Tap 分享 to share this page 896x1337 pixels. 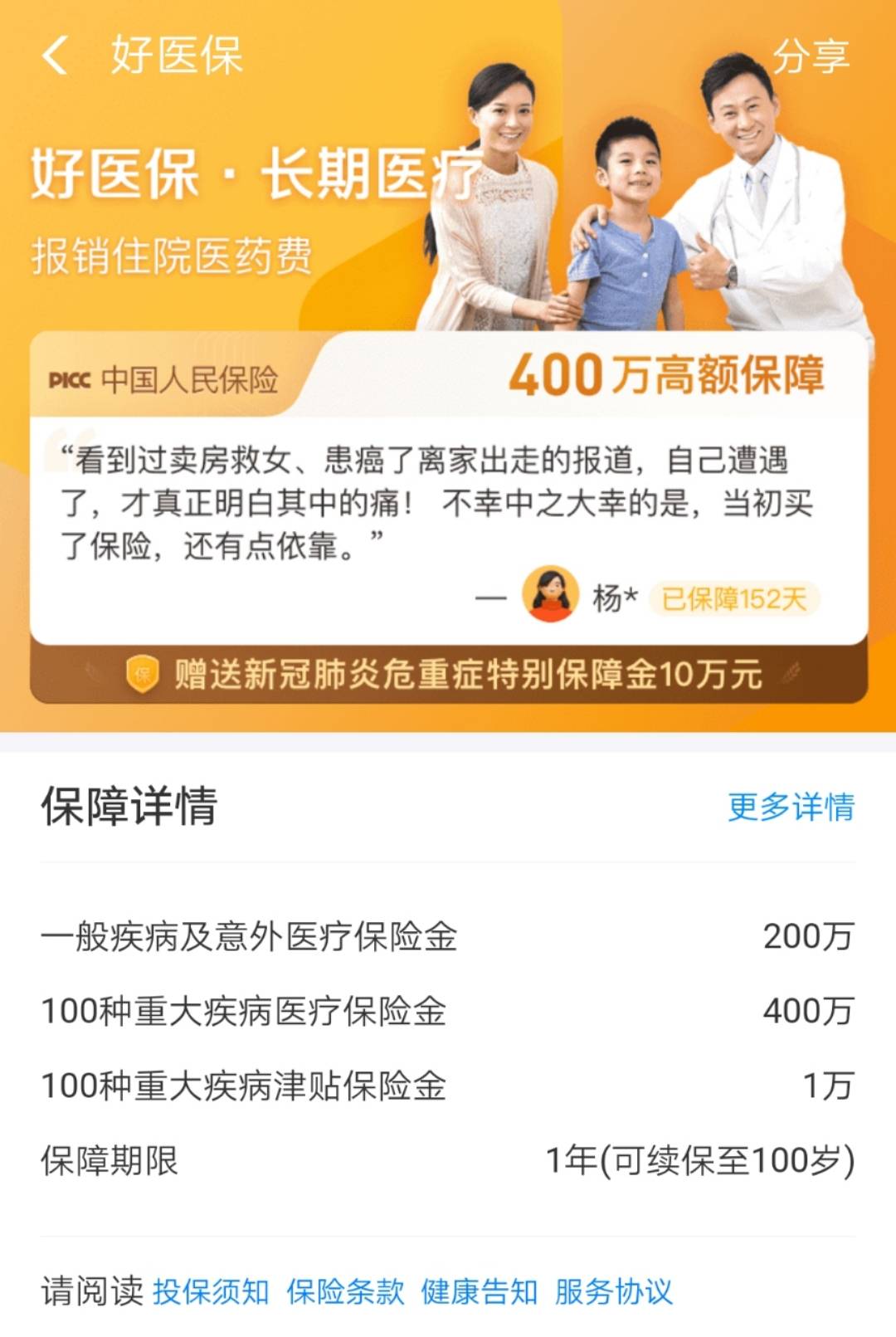pyautogui.click(x=810, y=56)
